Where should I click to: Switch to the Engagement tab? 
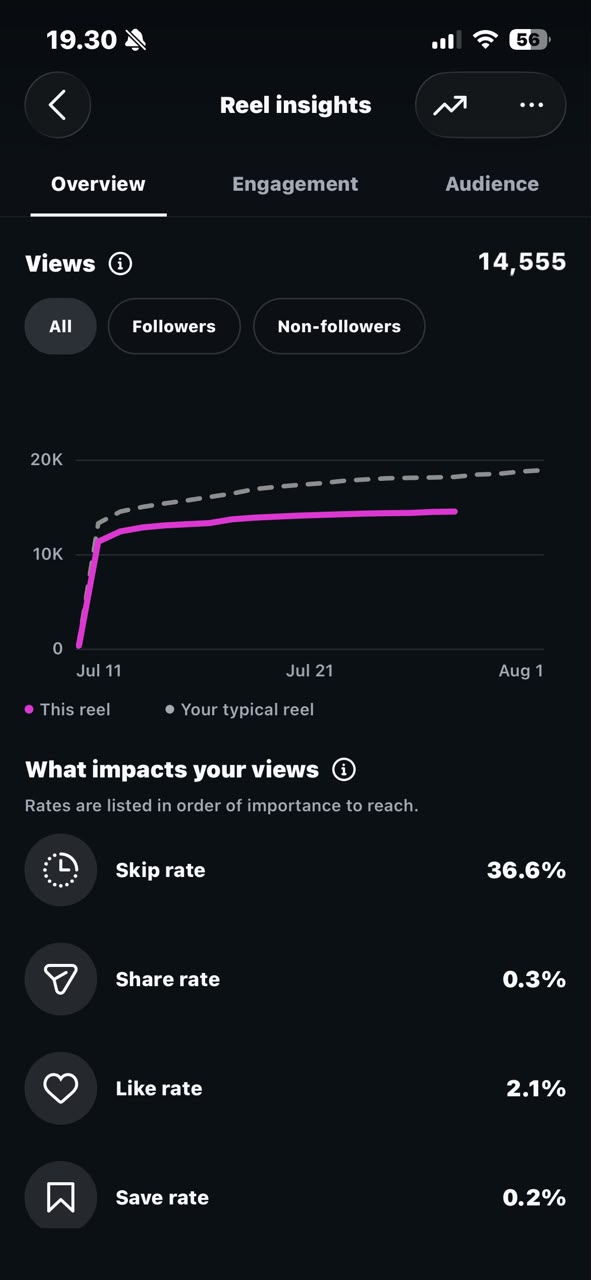pyautogui.click(x=295, y=184)
